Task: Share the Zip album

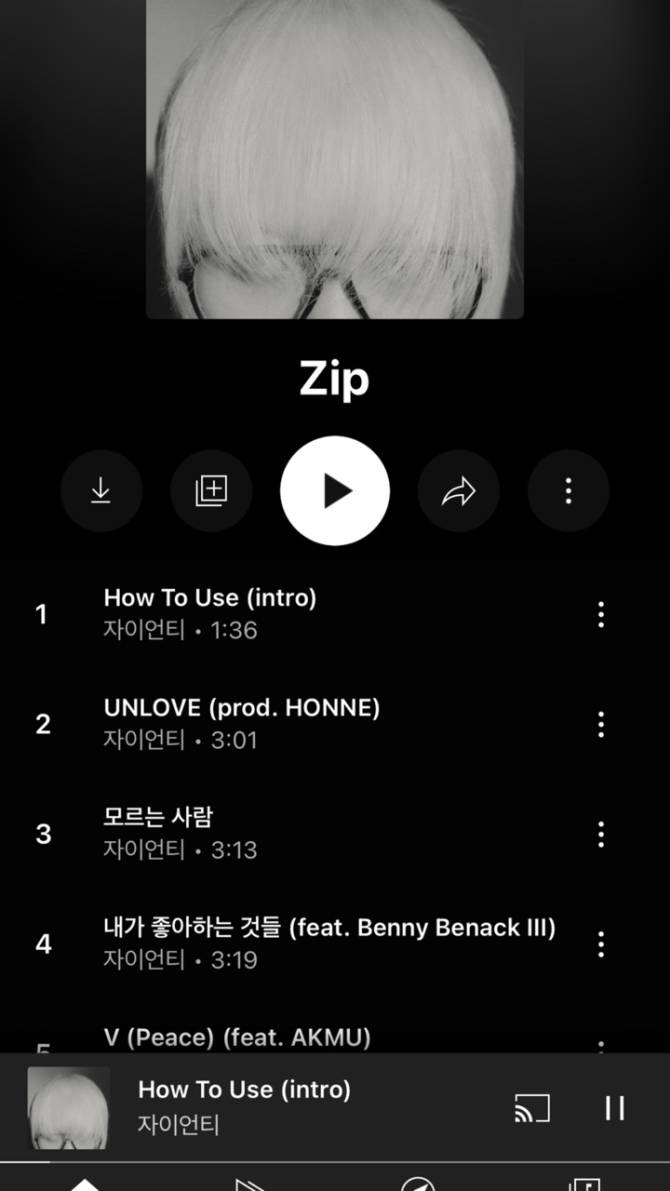Action: (458, 491)
